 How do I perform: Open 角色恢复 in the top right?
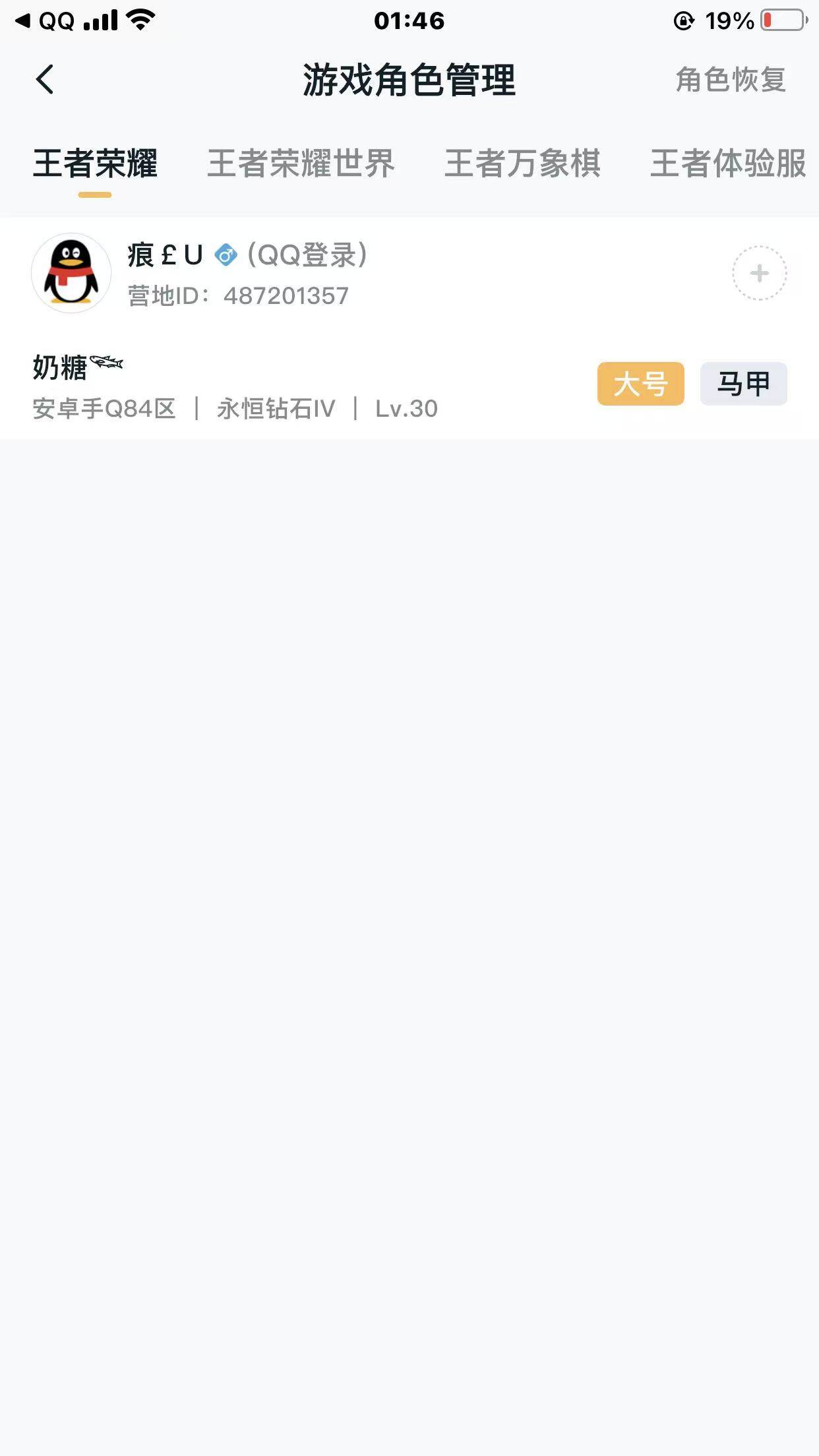click(x=729, y=81)
